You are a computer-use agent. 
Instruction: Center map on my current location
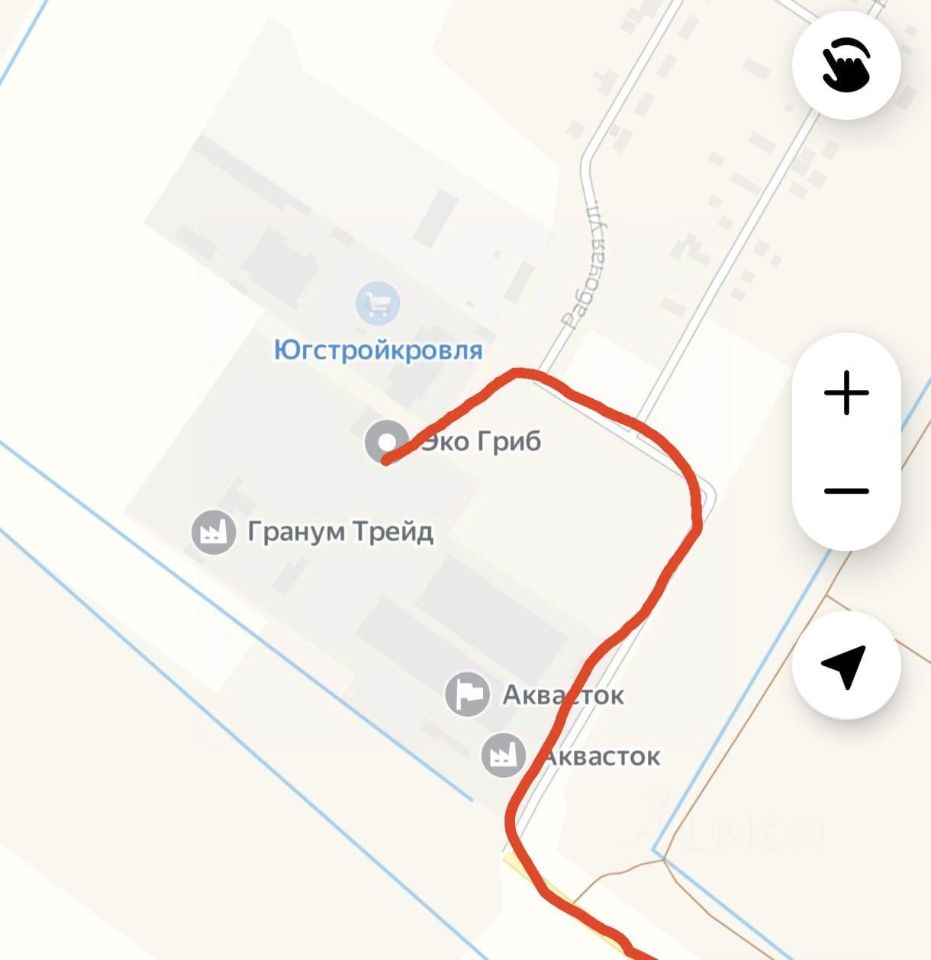[x=846, y=666]
